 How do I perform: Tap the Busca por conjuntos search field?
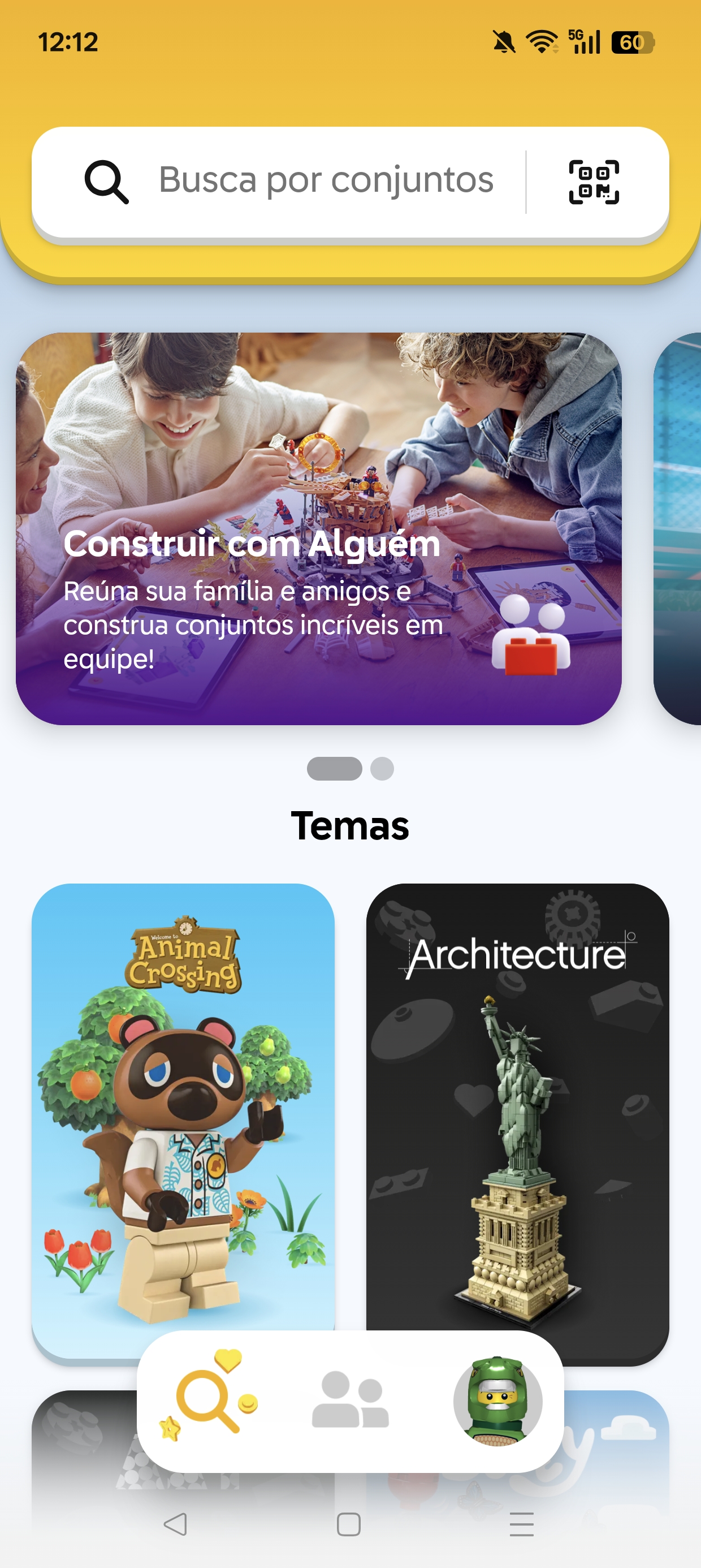326,181
